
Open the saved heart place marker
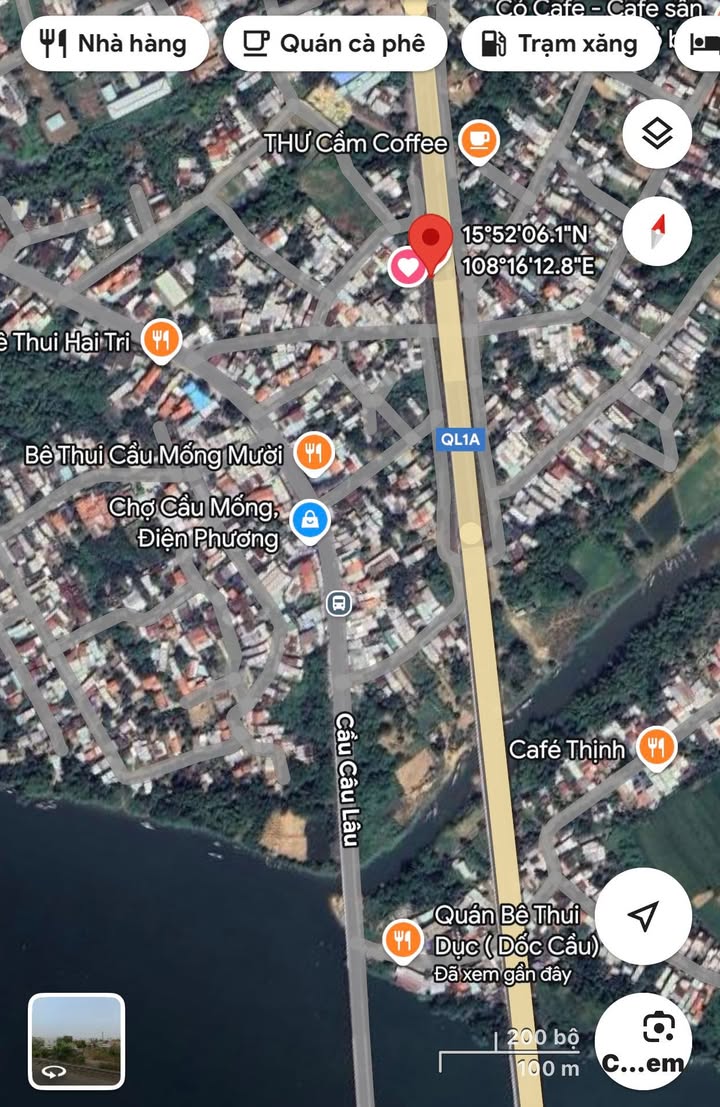pos(407,267)
